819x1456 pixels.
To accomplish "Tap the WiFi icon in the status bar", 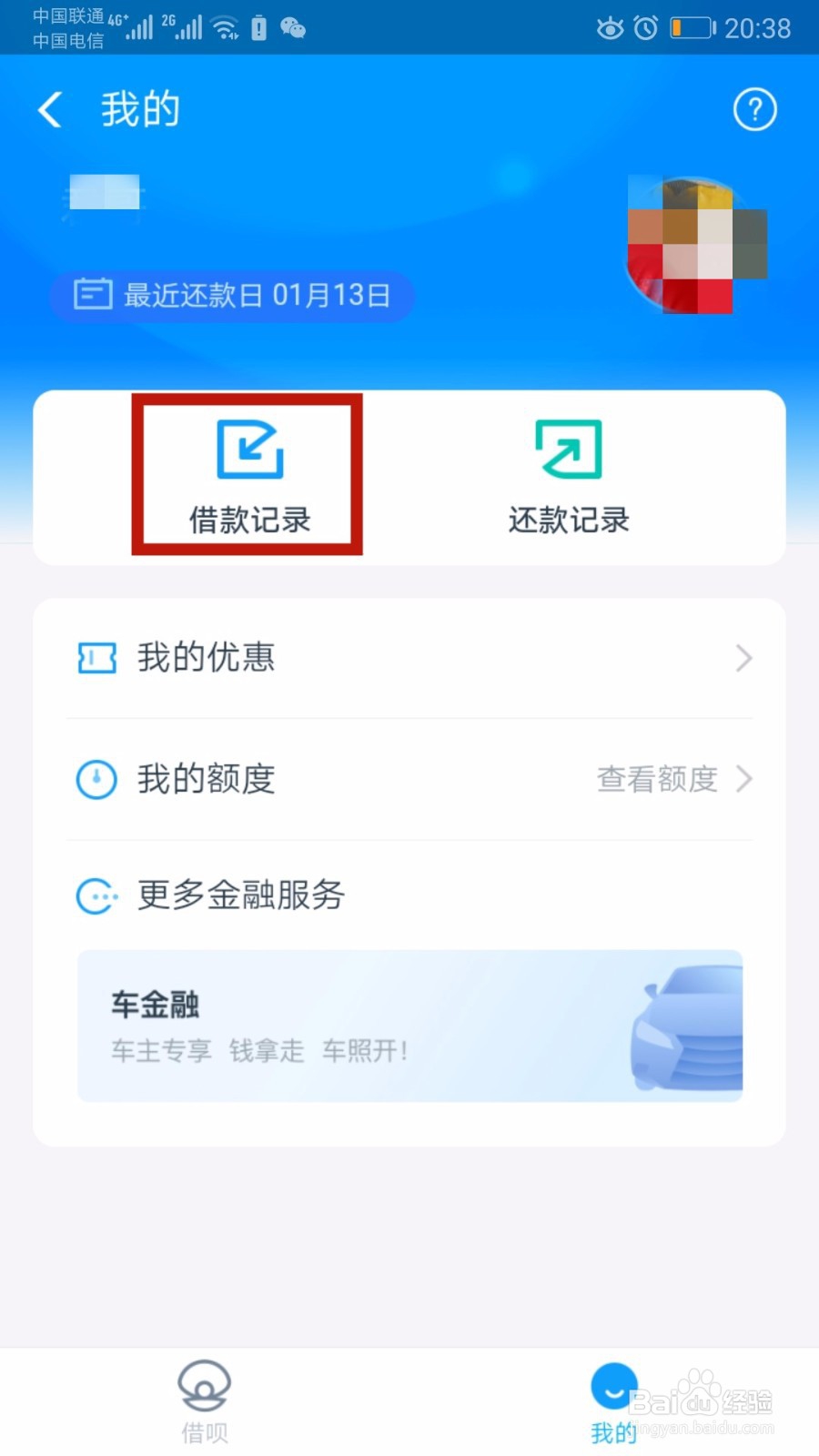I will (225, 27).
